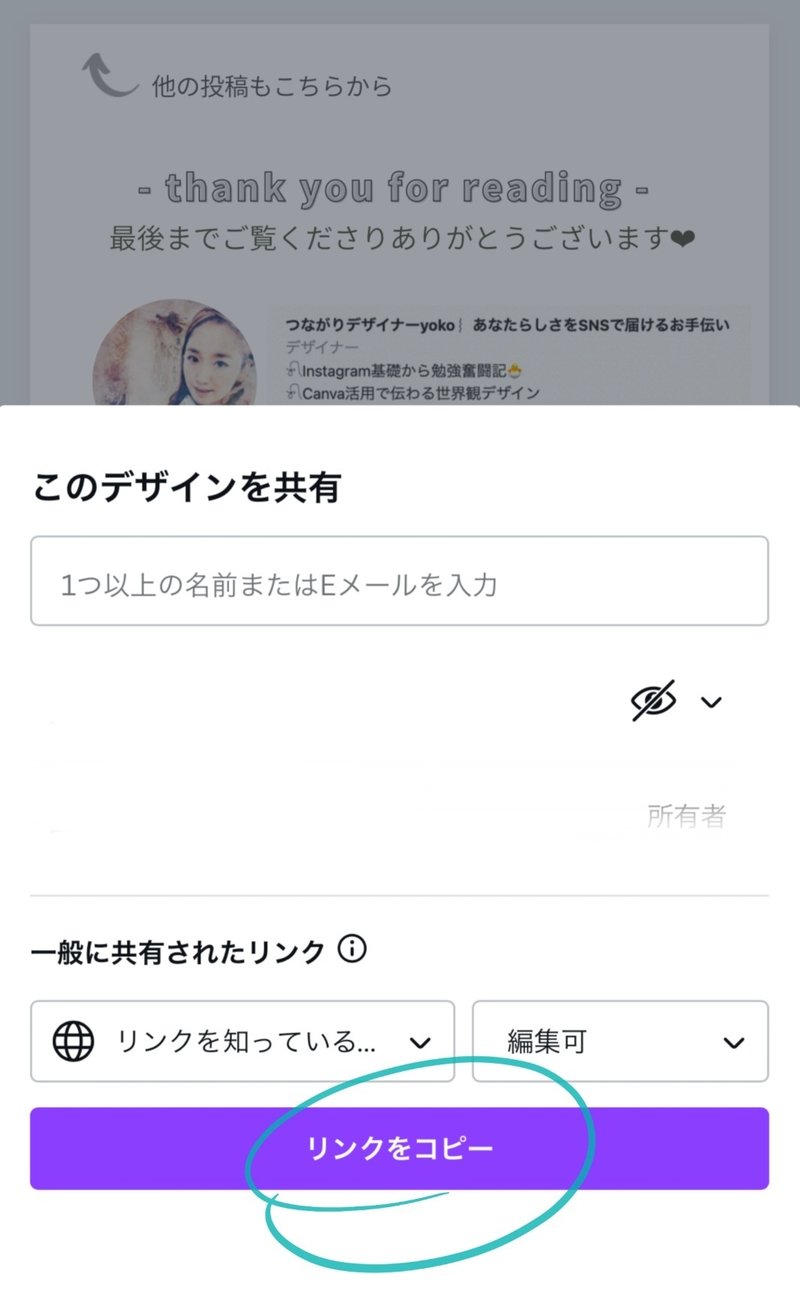This screenshot has height=1301, width=800.
Task: Open info about 一般に共有されたリンク
Action: pos(352,949)
